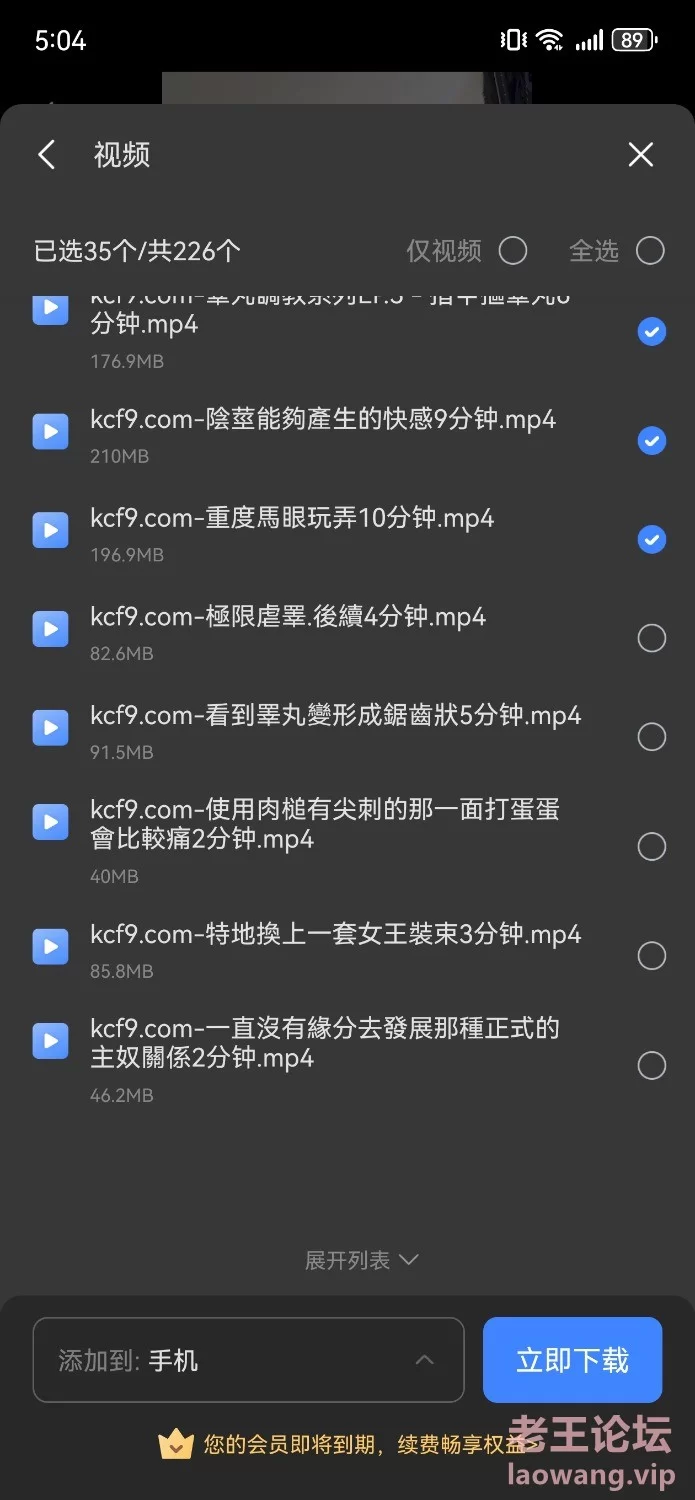
Task: Close the video selection panel
Action: [x=640, y=154]
